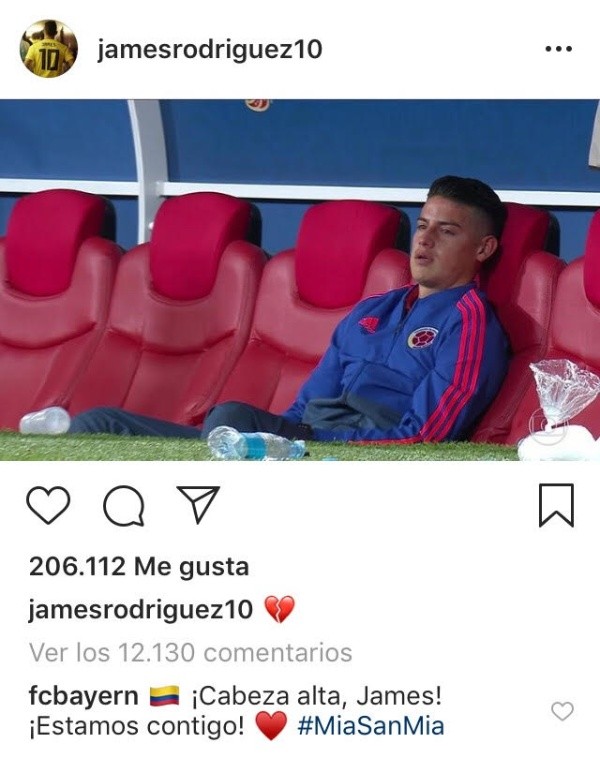Like the fcbayern comment
The image size is (600, 758).
pos(563,711)
